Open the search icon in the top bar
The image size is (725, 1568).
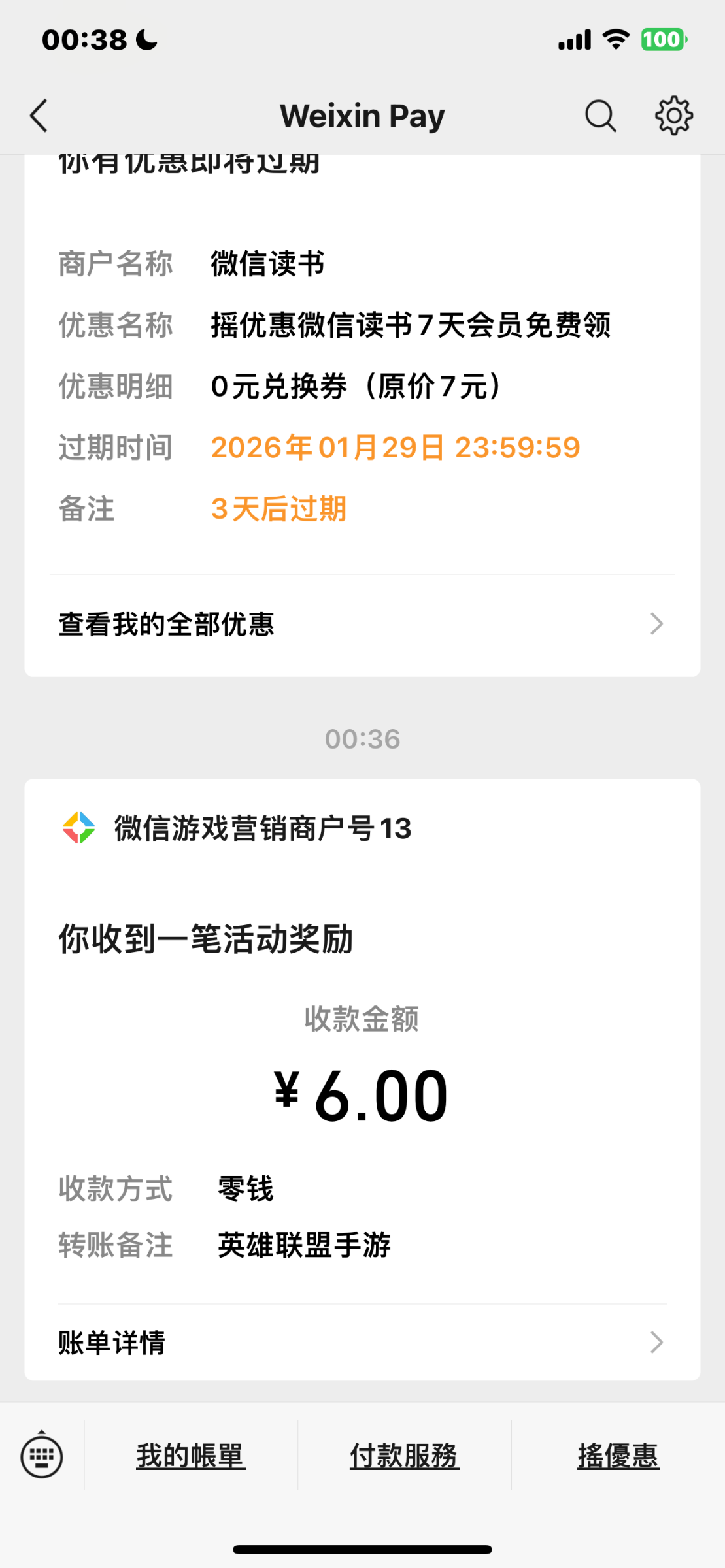[600, 115]
